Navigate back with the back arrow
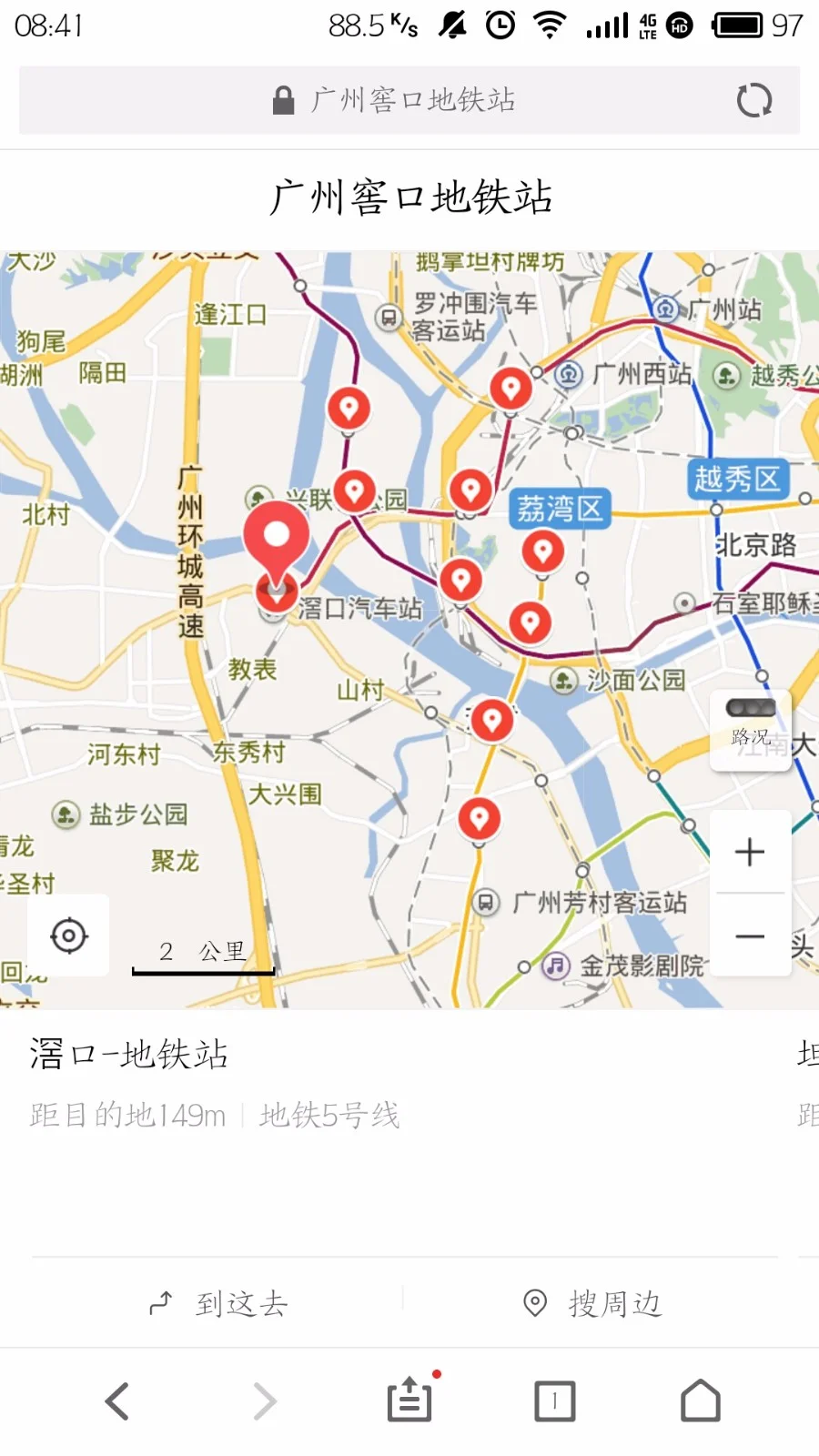 pos(116,1401)
